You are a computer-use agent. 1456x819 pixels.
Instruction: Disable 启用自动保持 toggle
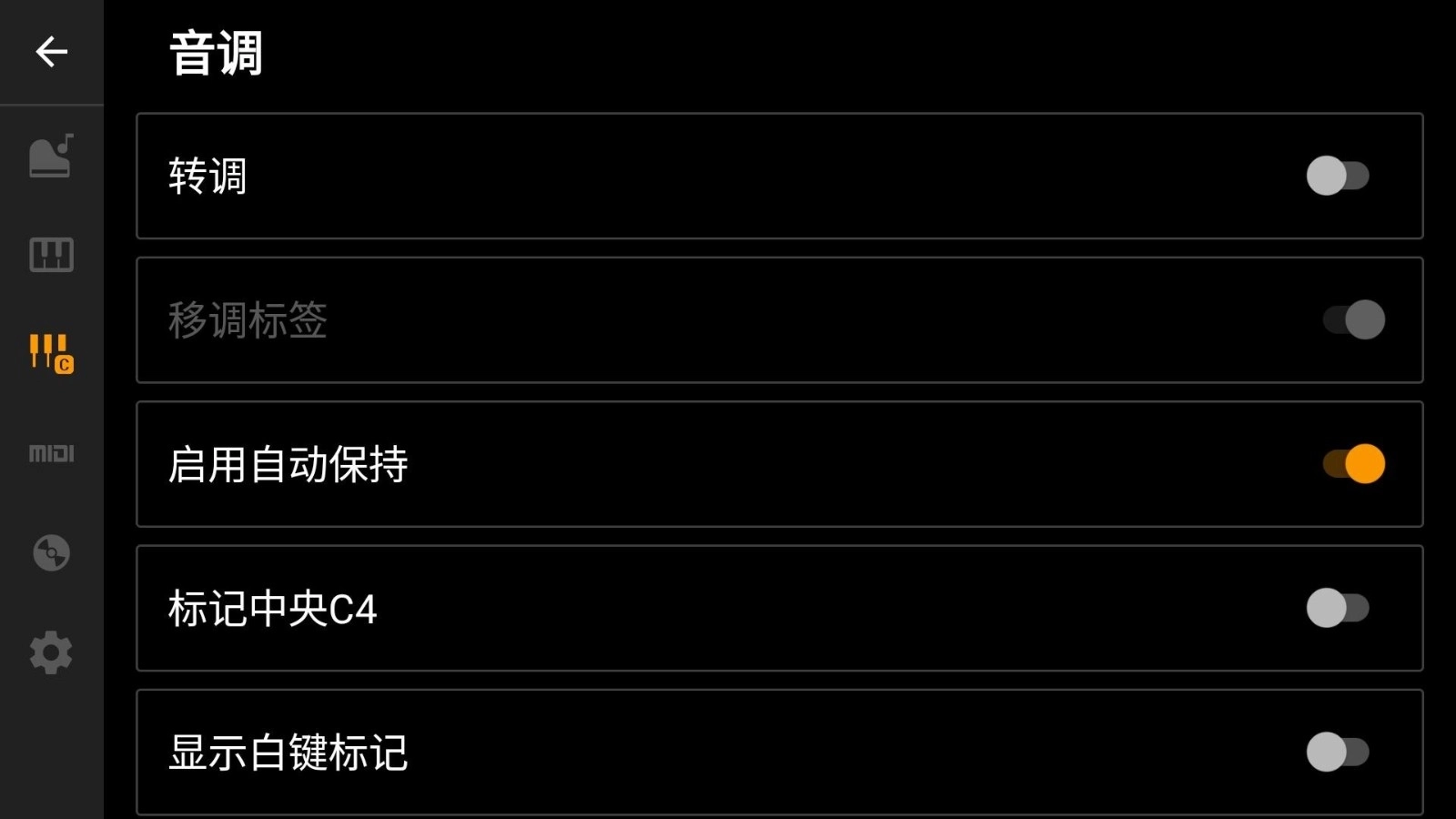coord(1353,464)
